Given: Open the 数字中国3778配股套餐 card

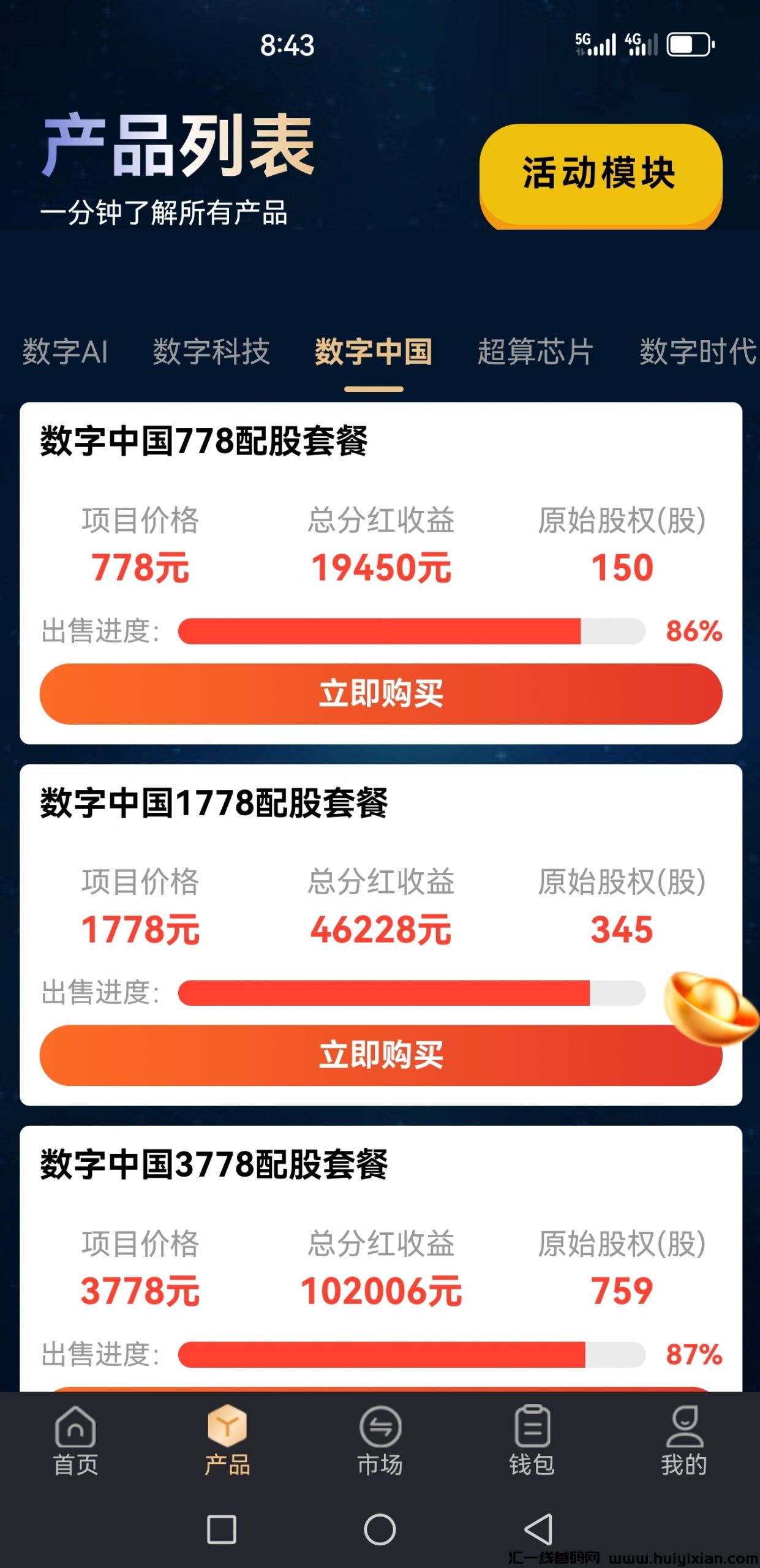Looking at the screenshot, I should coord(214,1164).
